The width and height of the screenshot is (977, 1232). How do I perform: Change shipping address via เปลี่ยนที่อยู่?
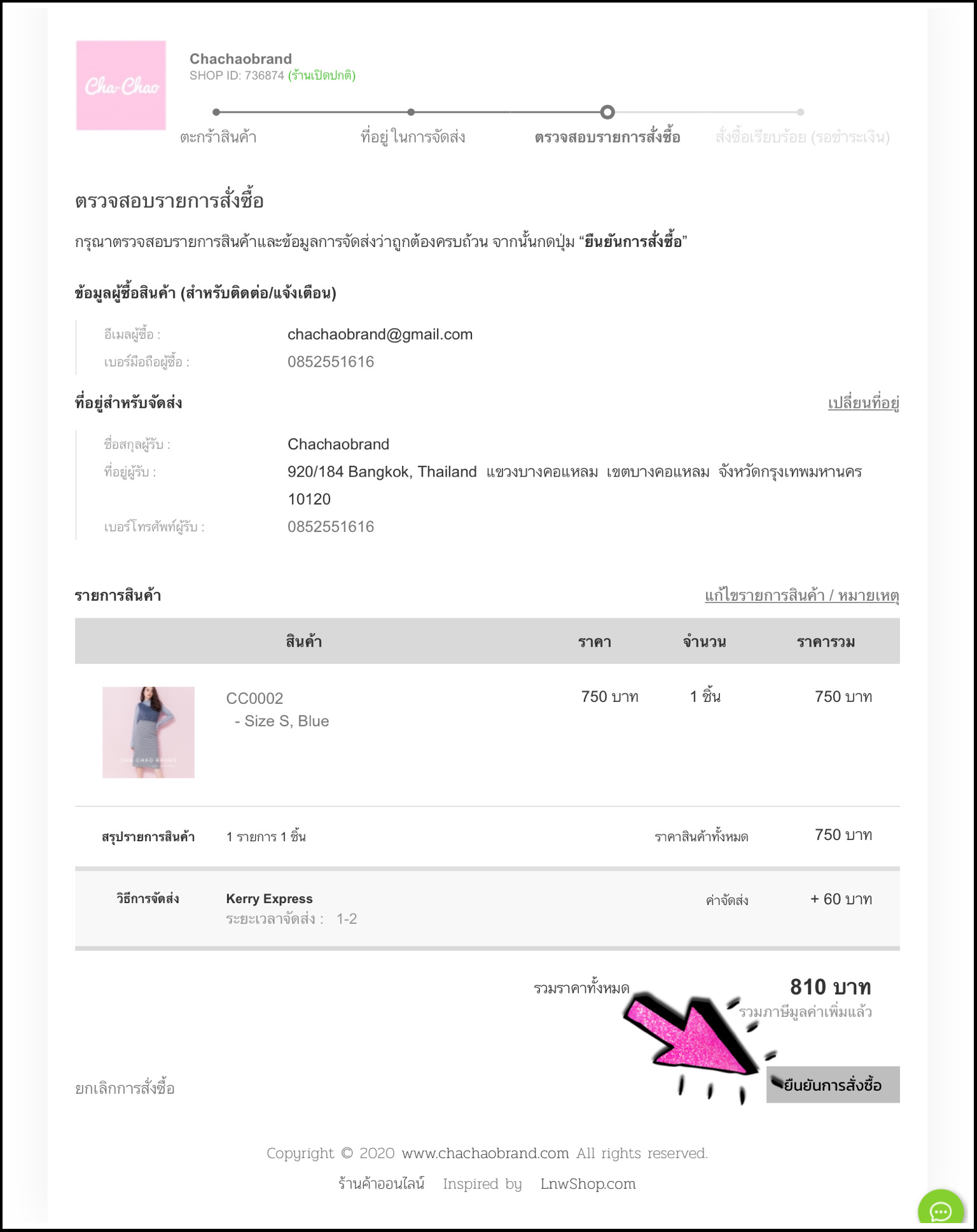coord(863,403)
